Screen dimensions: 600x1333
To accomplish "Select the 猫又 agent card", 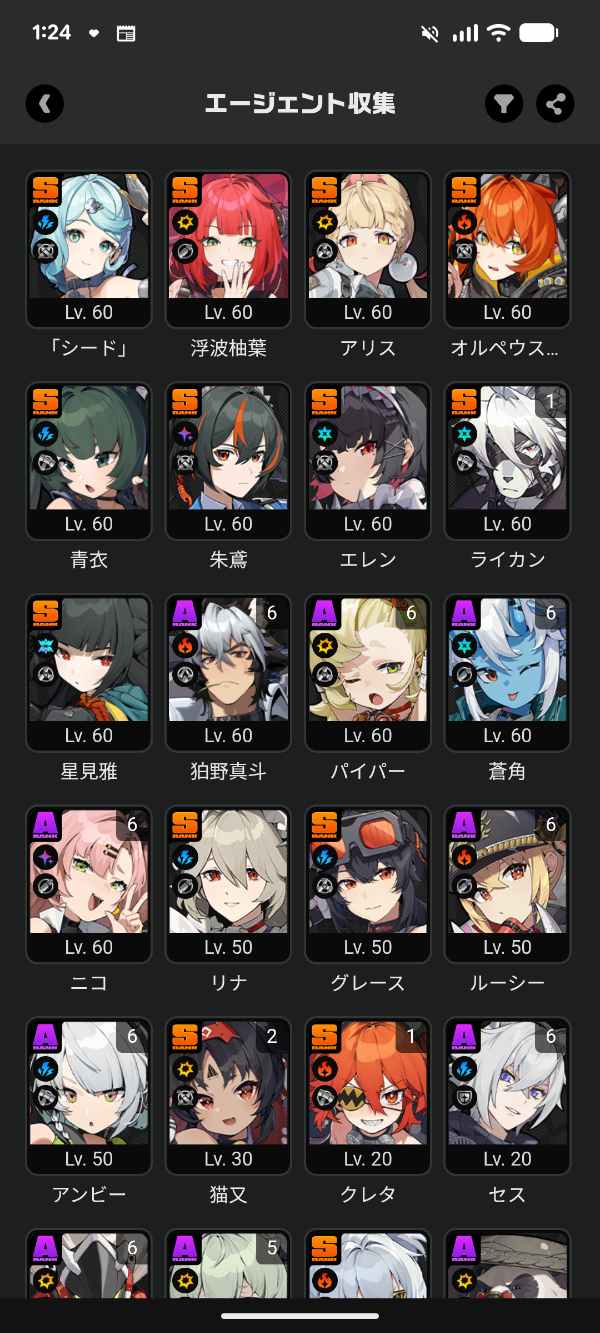I will [228, 1096].
